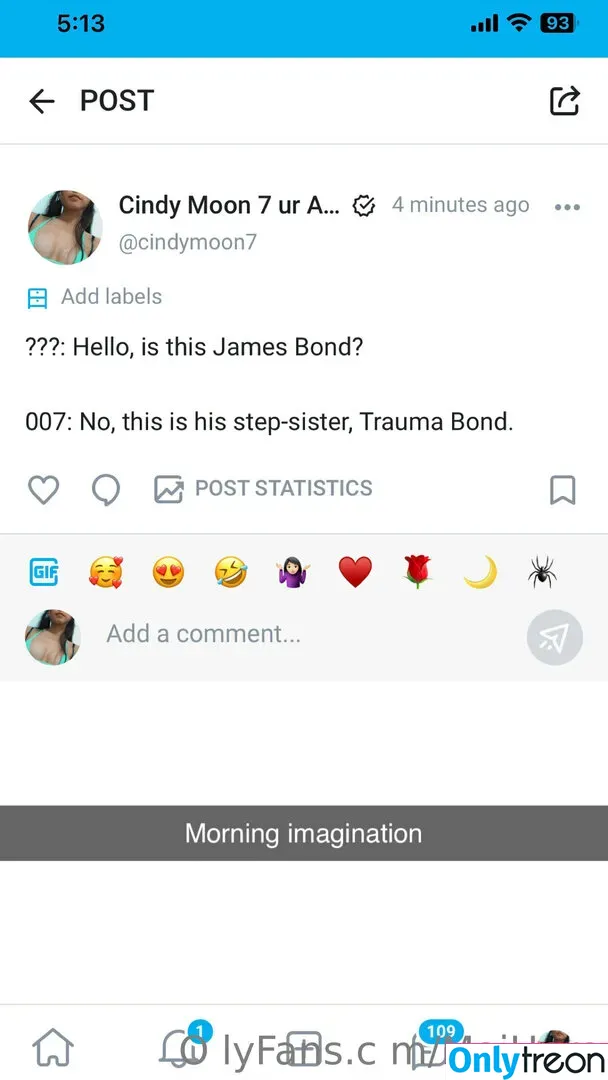Screen dimensions: 608x1080
Task: Open Cindy Moon's profile picture
Action: [65, 227]
